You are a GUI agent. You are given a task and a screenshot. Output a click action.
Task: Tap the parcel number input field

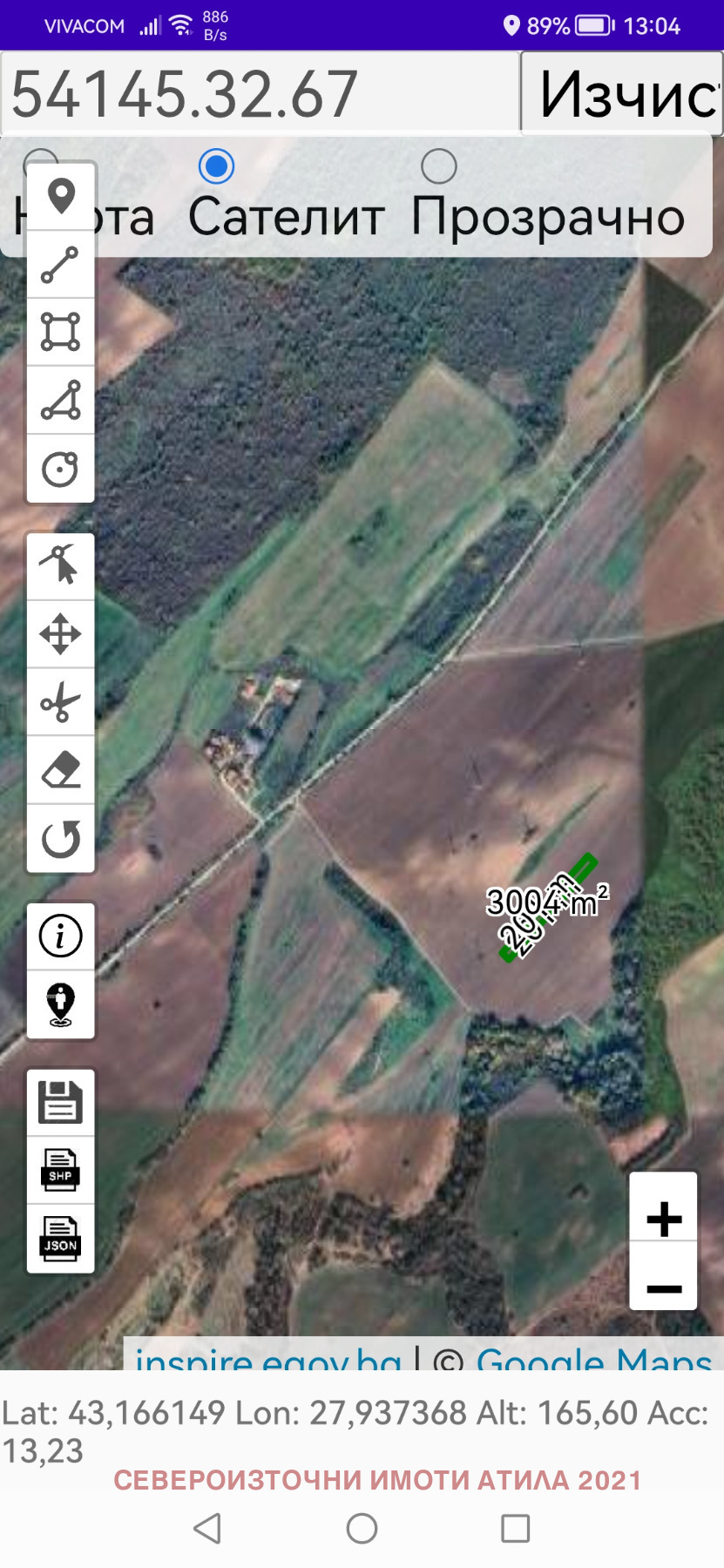click(260, 94)
